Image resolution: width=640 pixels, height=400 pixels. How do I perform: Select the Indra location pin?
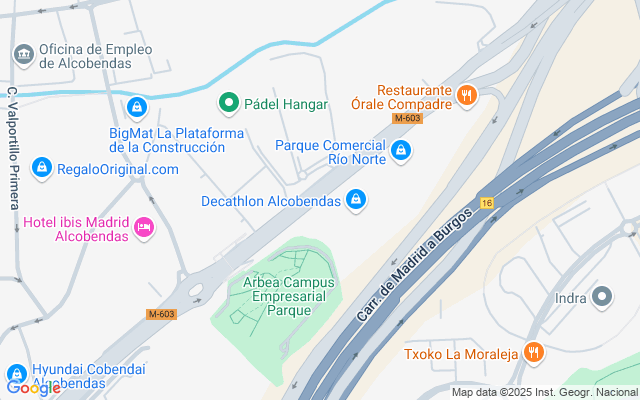tap(601, 297)
